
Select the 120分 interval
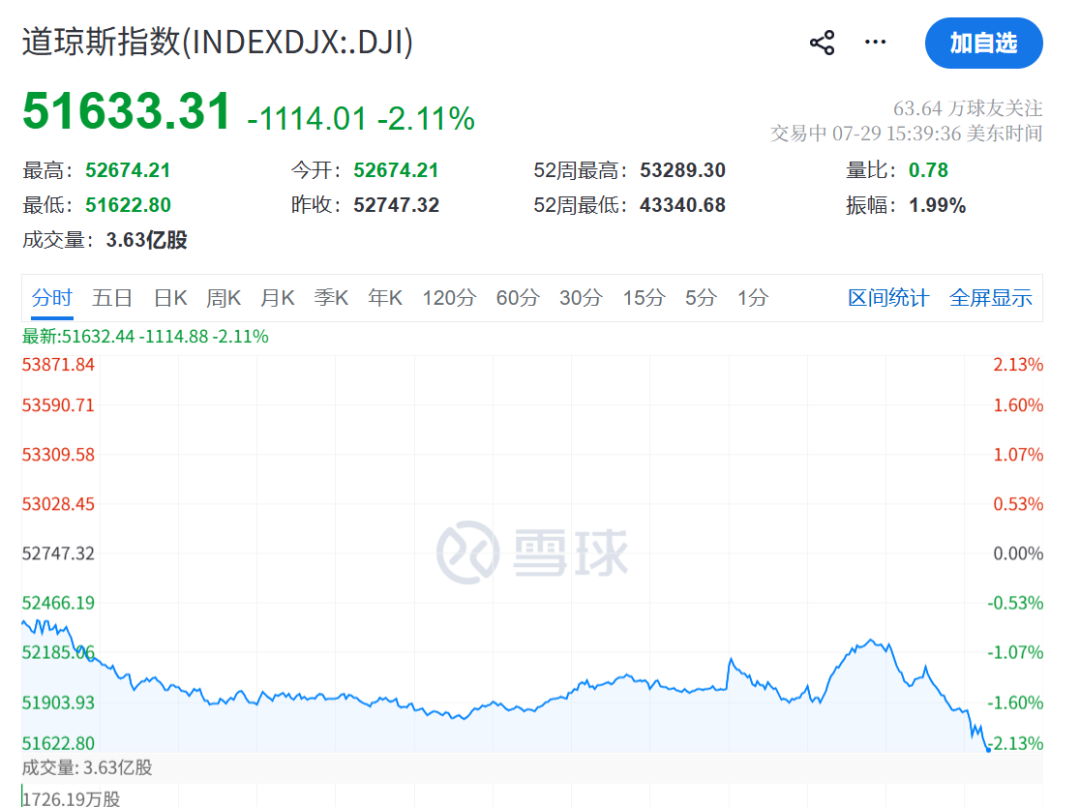point(449,298)
